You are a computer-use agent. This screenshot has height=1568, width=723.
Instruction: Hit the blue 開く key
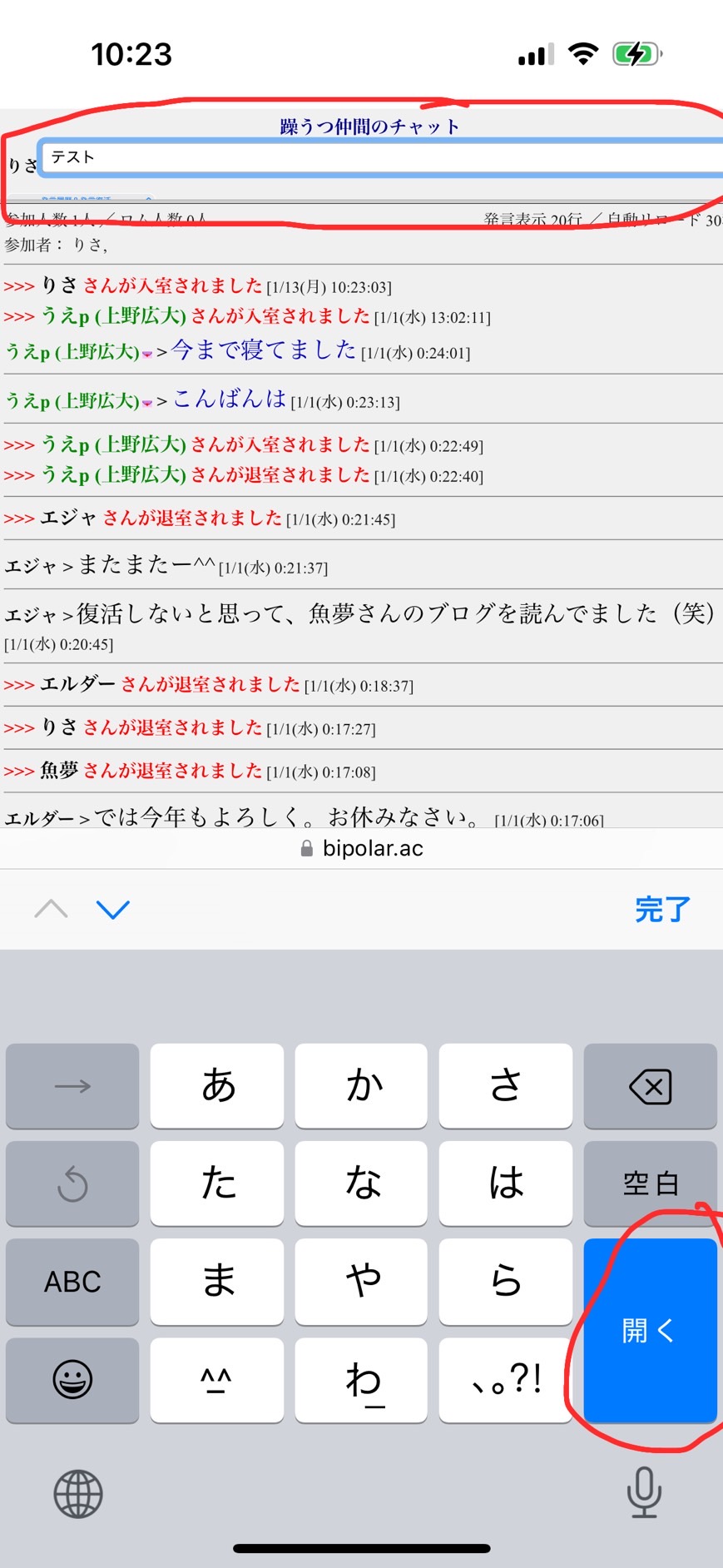(650, 1330)
